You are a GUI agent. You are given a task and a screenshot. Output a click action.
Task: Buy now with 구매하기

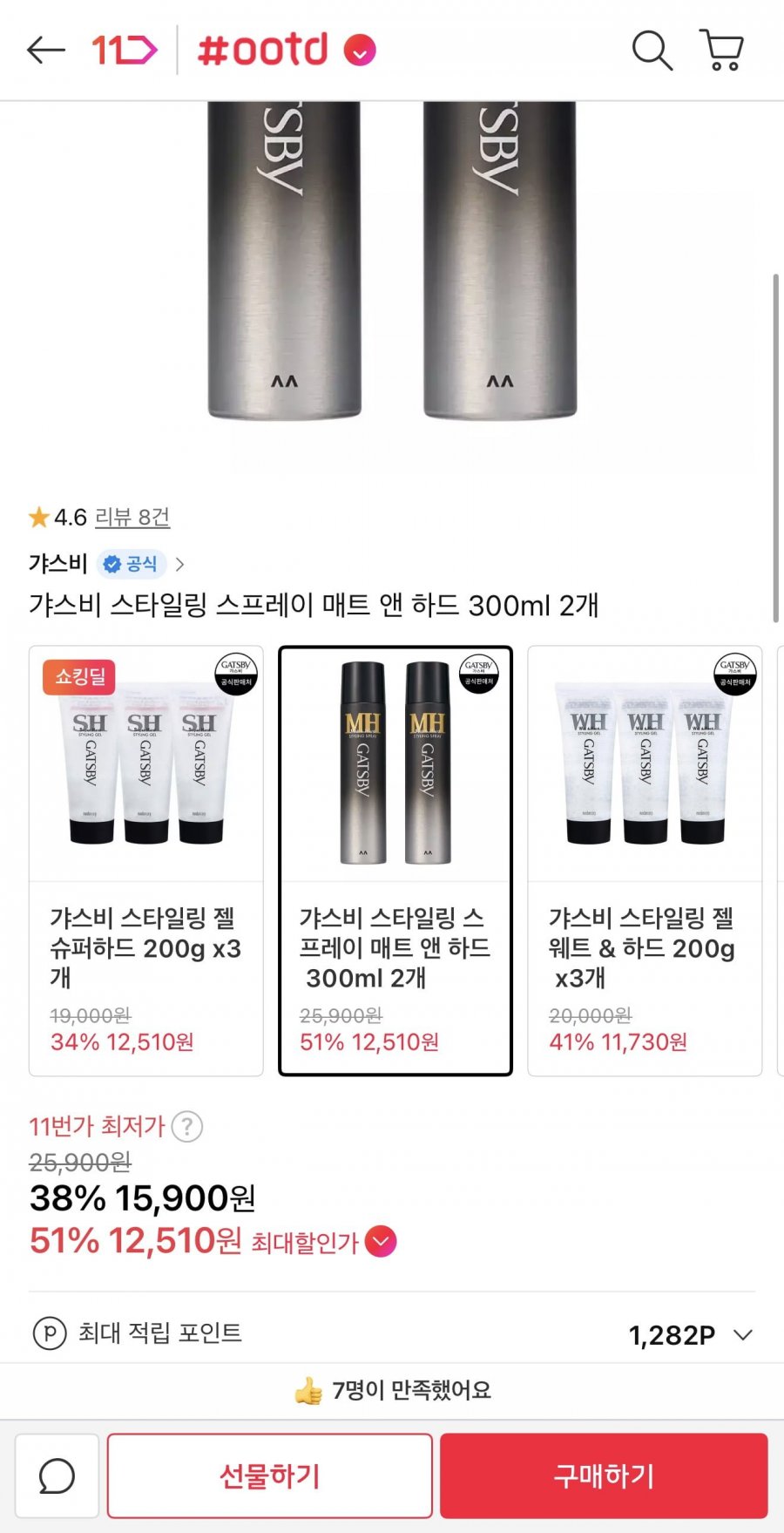[x=604, y=1475]
